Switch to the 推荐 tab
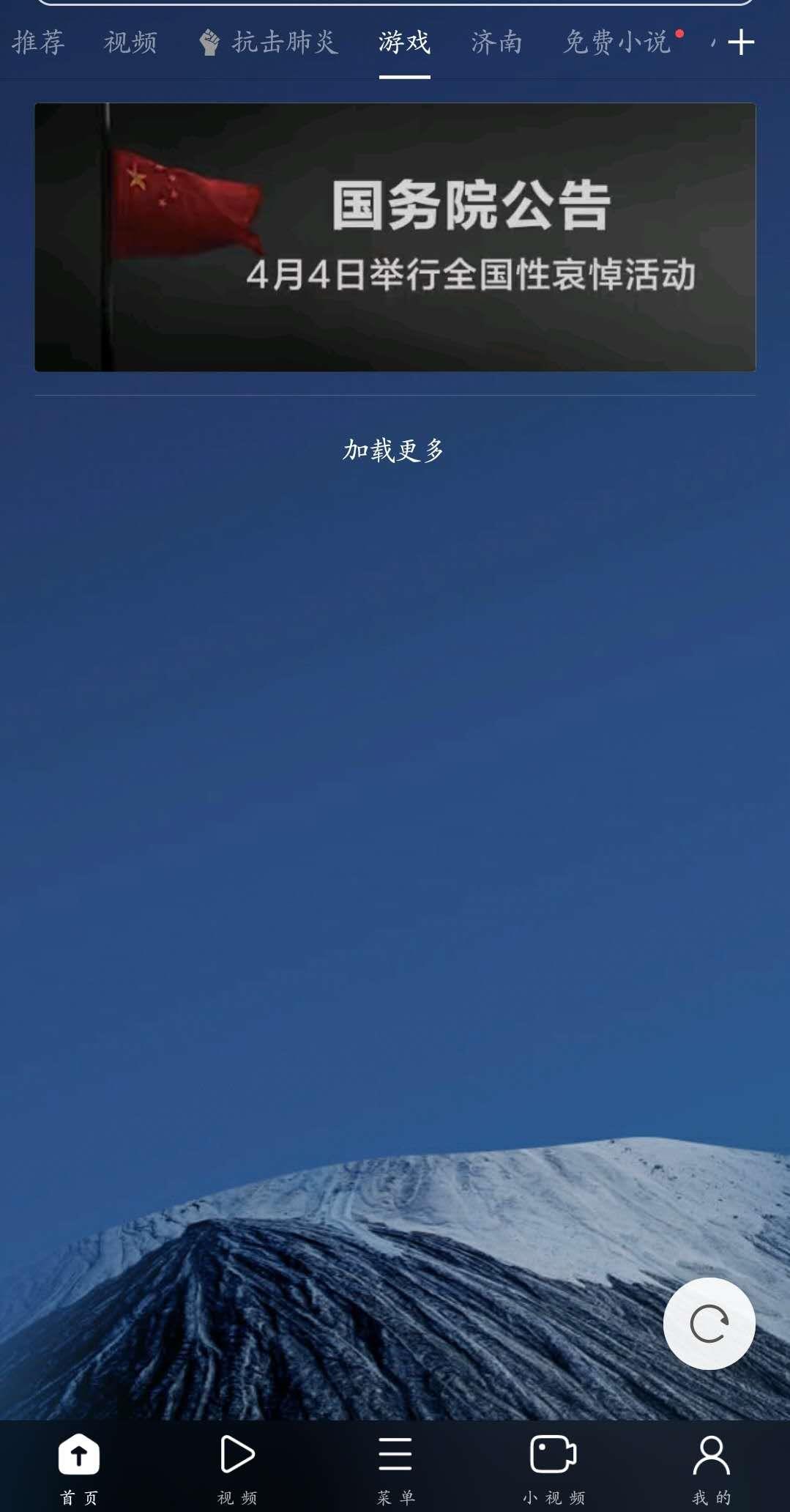The height and width of the screenshot is (1512, 790). pyautogui.click(x=38, y=42)
